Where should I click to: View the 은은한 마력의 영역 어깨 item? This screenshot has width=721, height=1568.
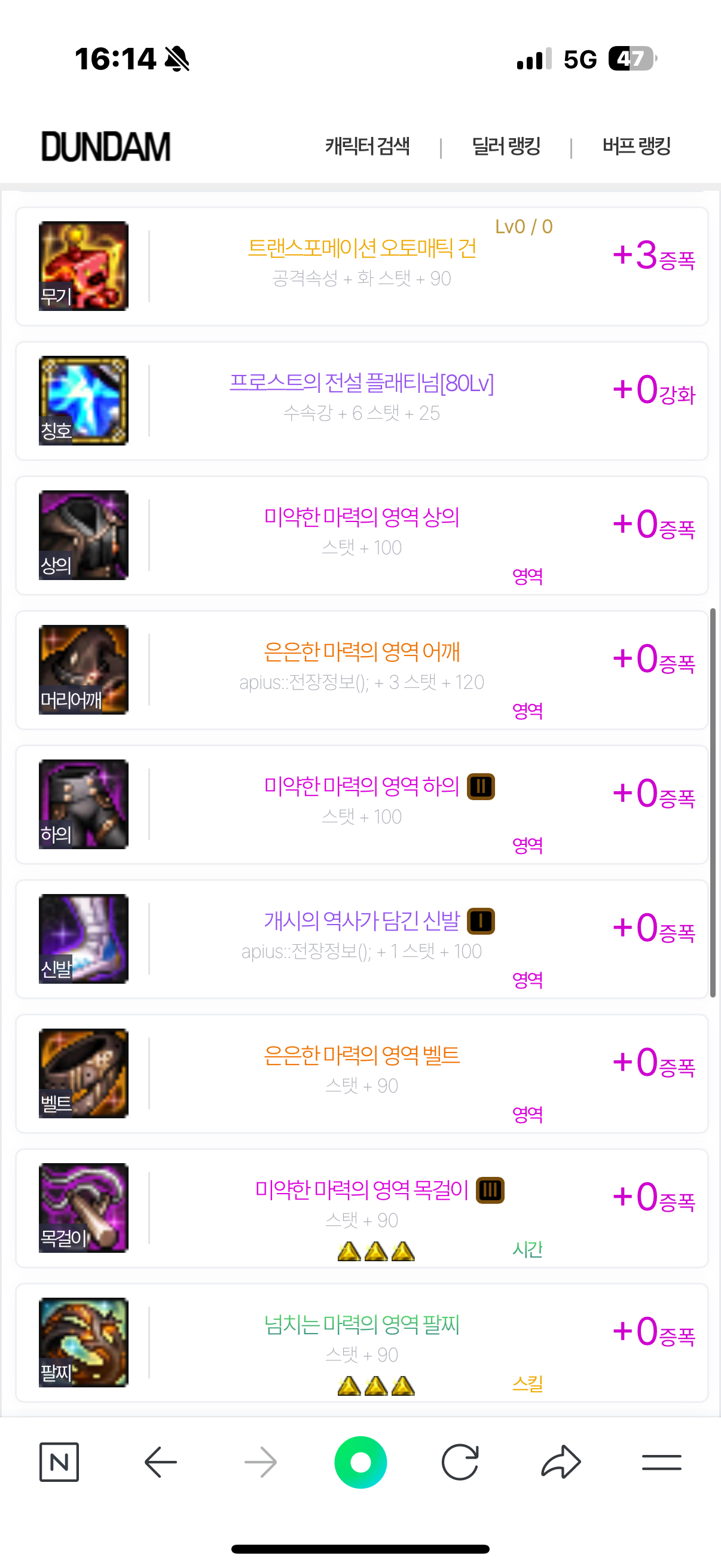pyautogui.click(x=362, y=652)
